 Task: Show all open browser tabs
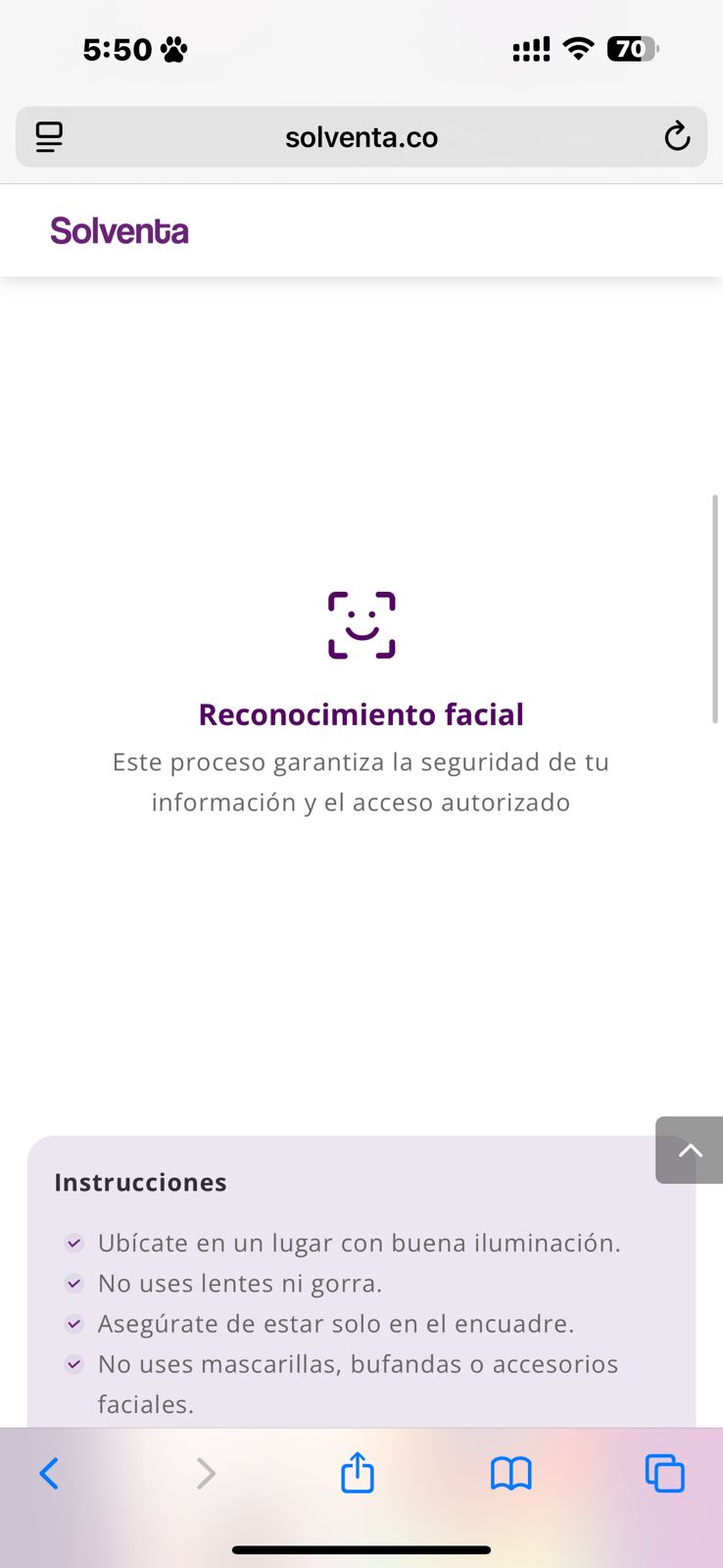pyautogui.click(x=664, y=1473)
